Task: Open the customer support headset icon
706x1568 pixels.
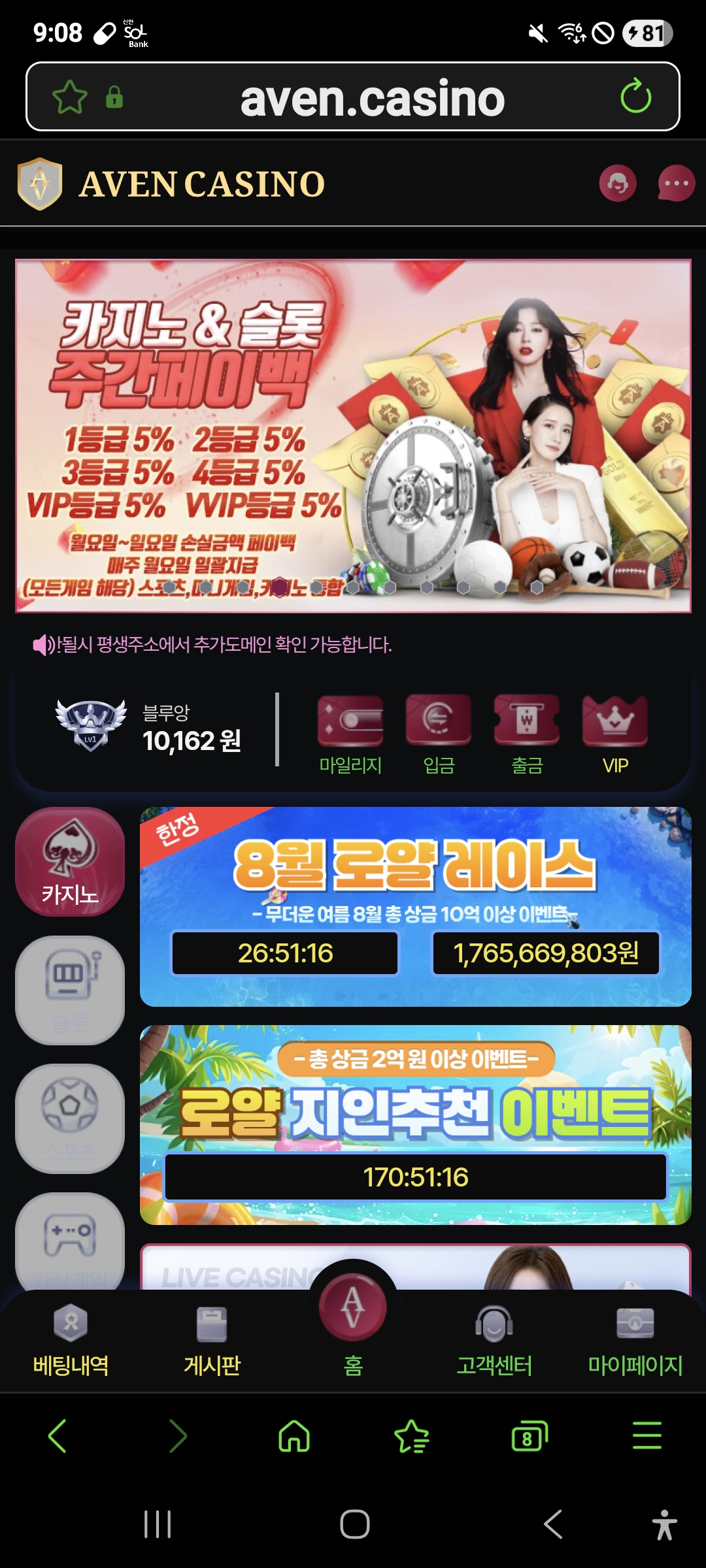Action: (618, 184)
